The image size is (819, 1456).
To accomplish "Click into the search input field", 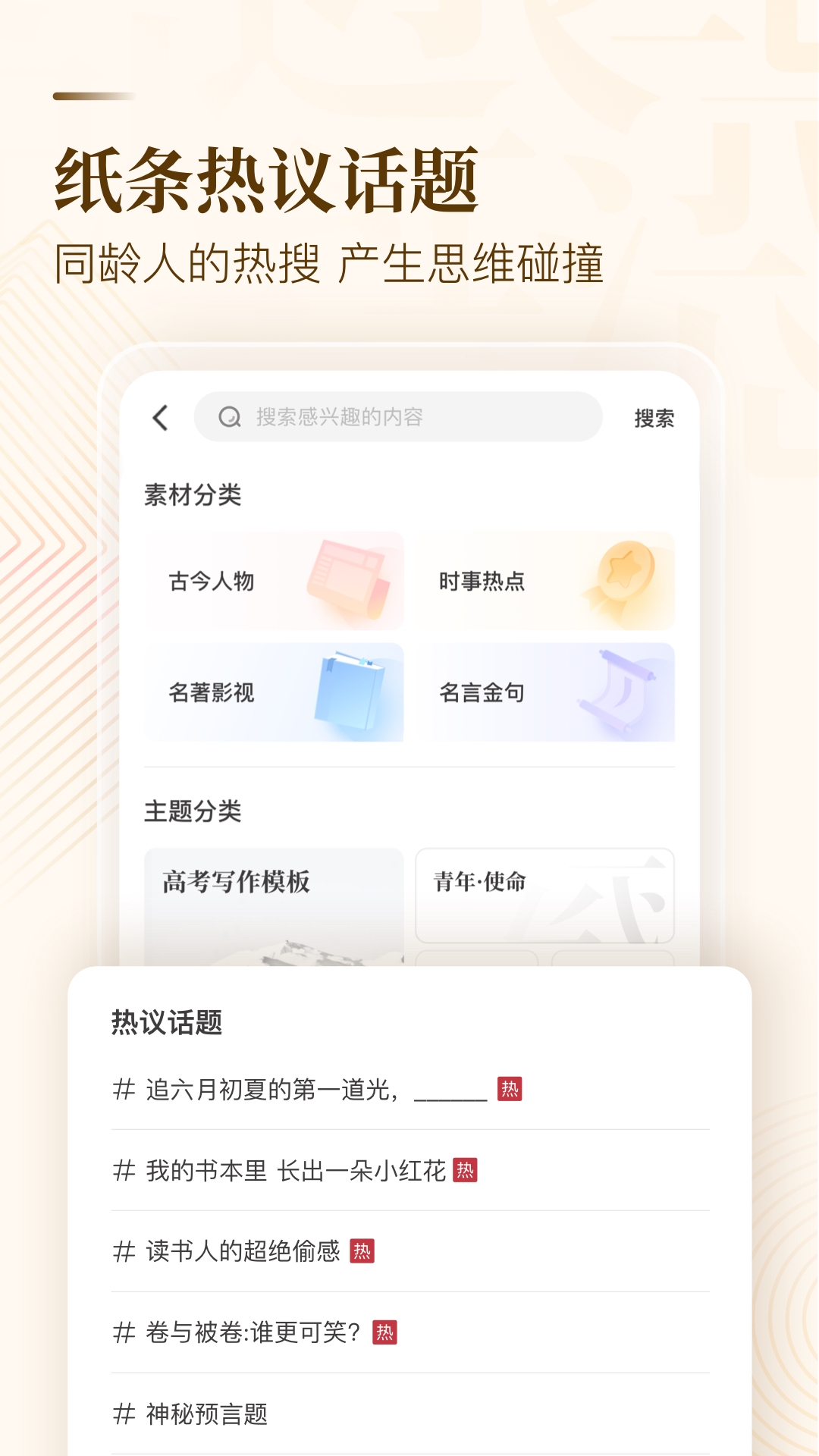I will 394,416.
